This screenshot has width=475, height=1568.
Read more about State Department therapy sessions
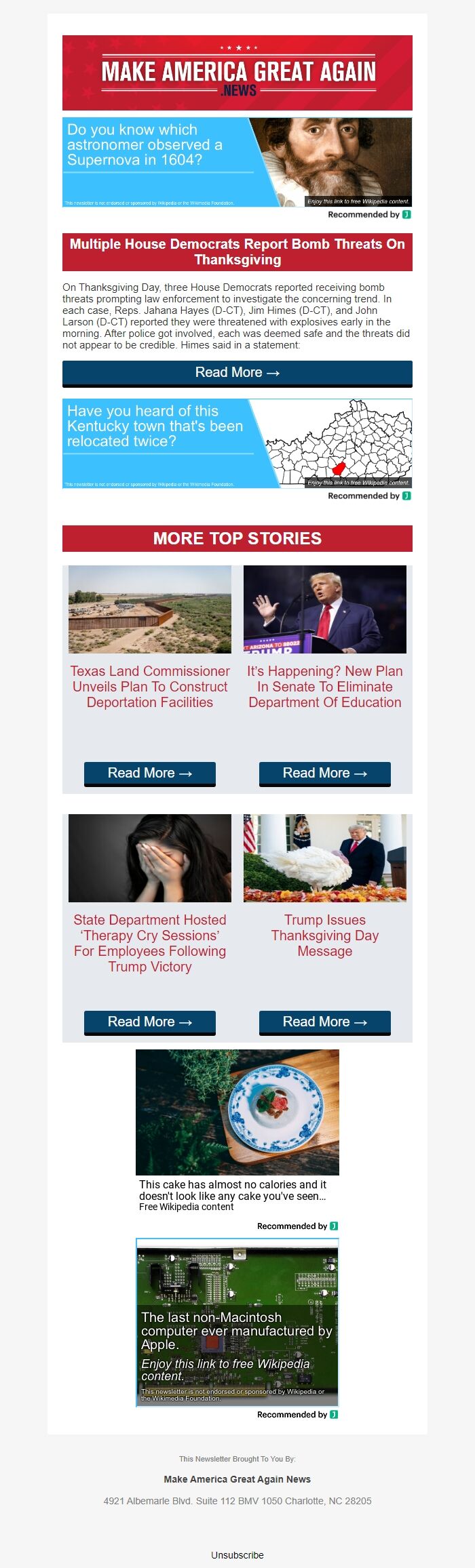[149, 1022]
